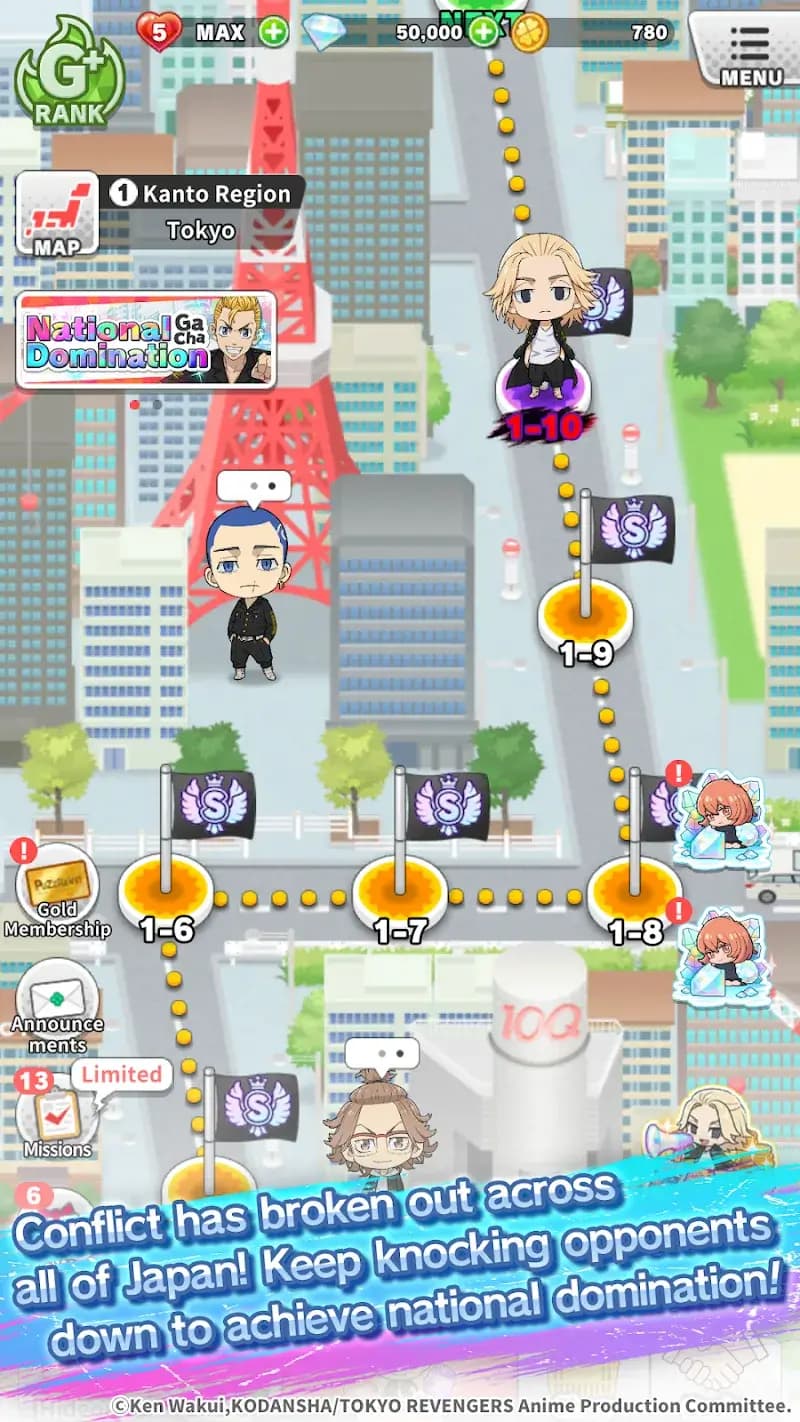Tap Draken's speech bubble on the map

pyautogui.click(x=256, y=485)
